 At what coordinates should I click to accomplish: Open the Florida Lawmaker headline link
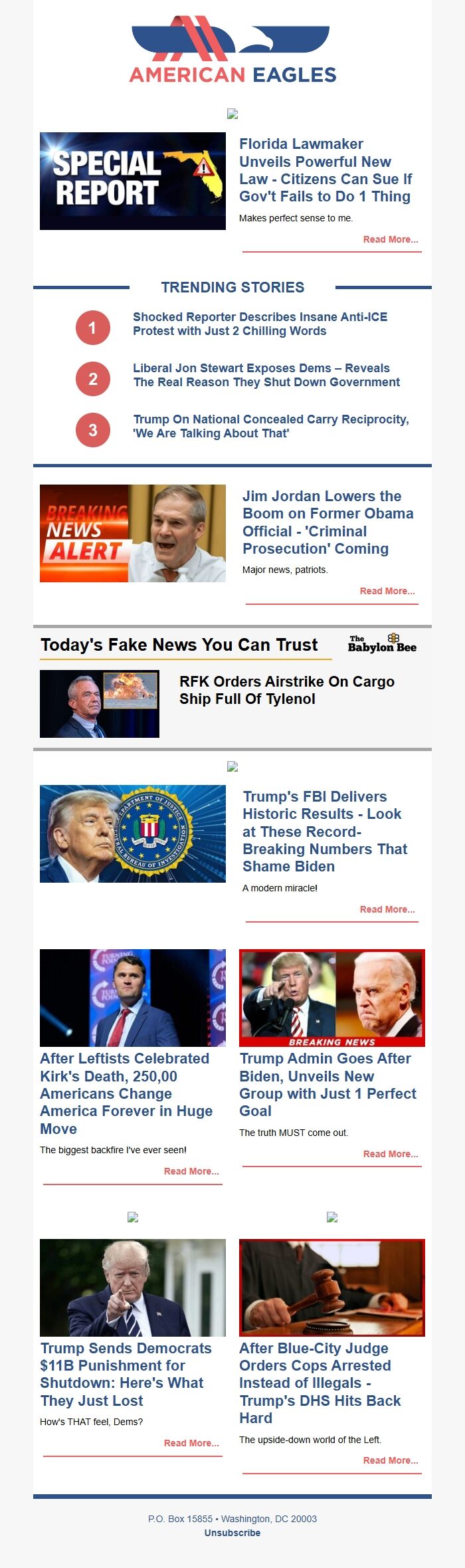click(325, 170)
